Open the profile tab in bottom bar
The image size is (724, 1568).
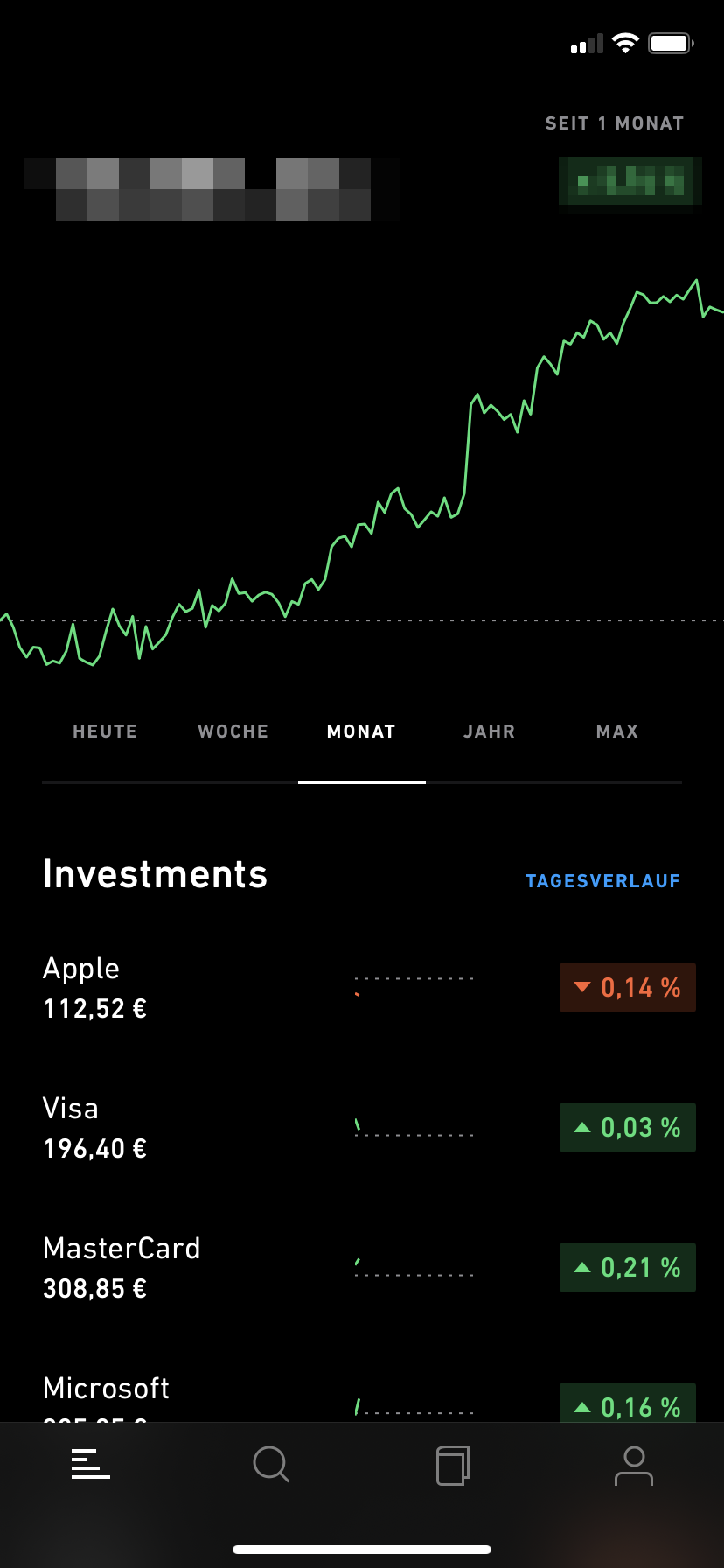(x=634, y=1466)
